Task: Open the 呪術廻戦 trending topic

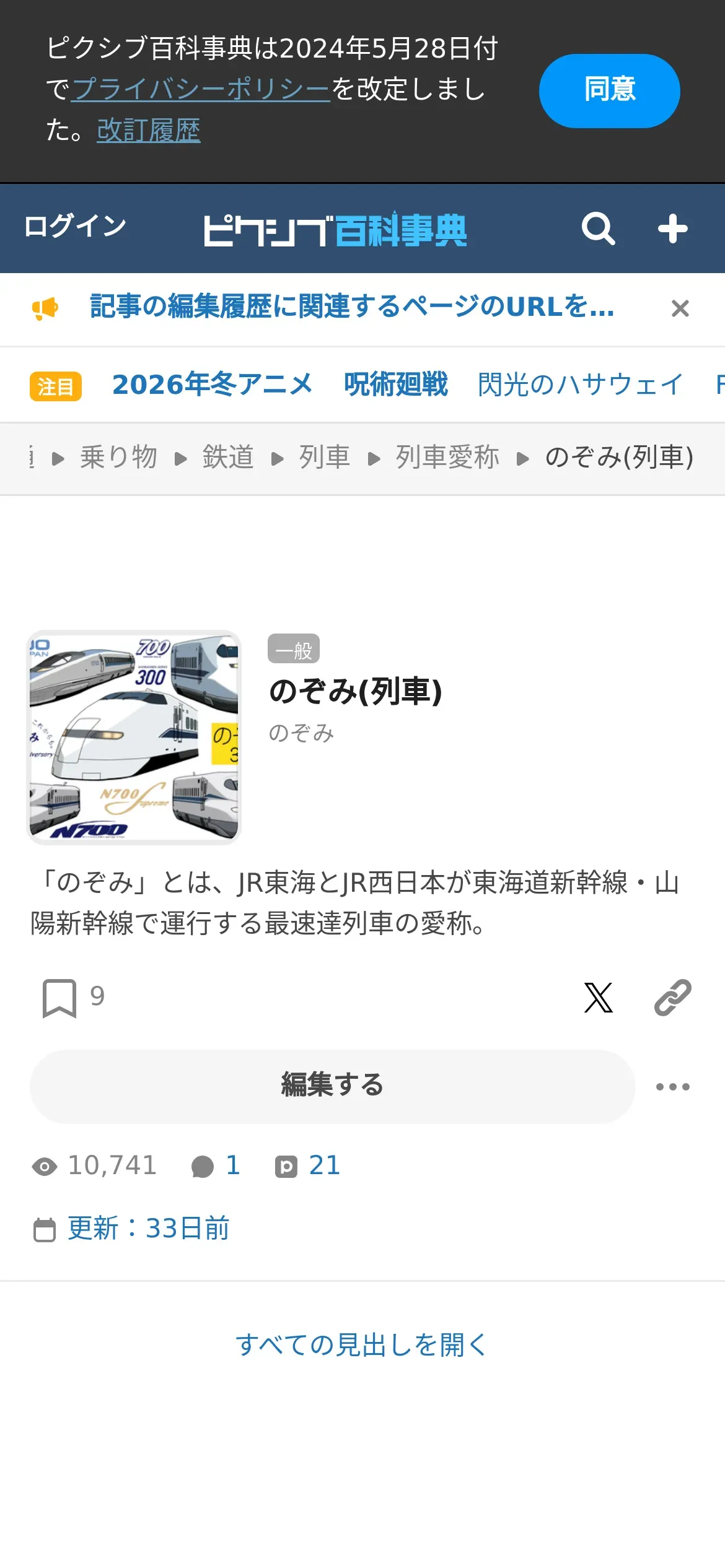Action: [x=396, y=385]
